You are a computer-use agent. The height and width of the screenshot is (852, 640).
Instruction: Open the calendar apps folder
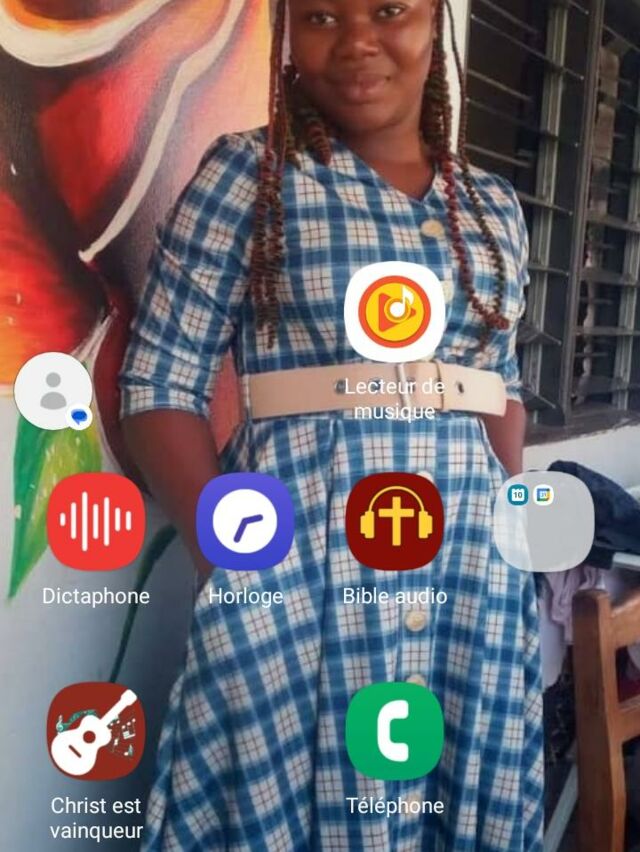(543, 521)
